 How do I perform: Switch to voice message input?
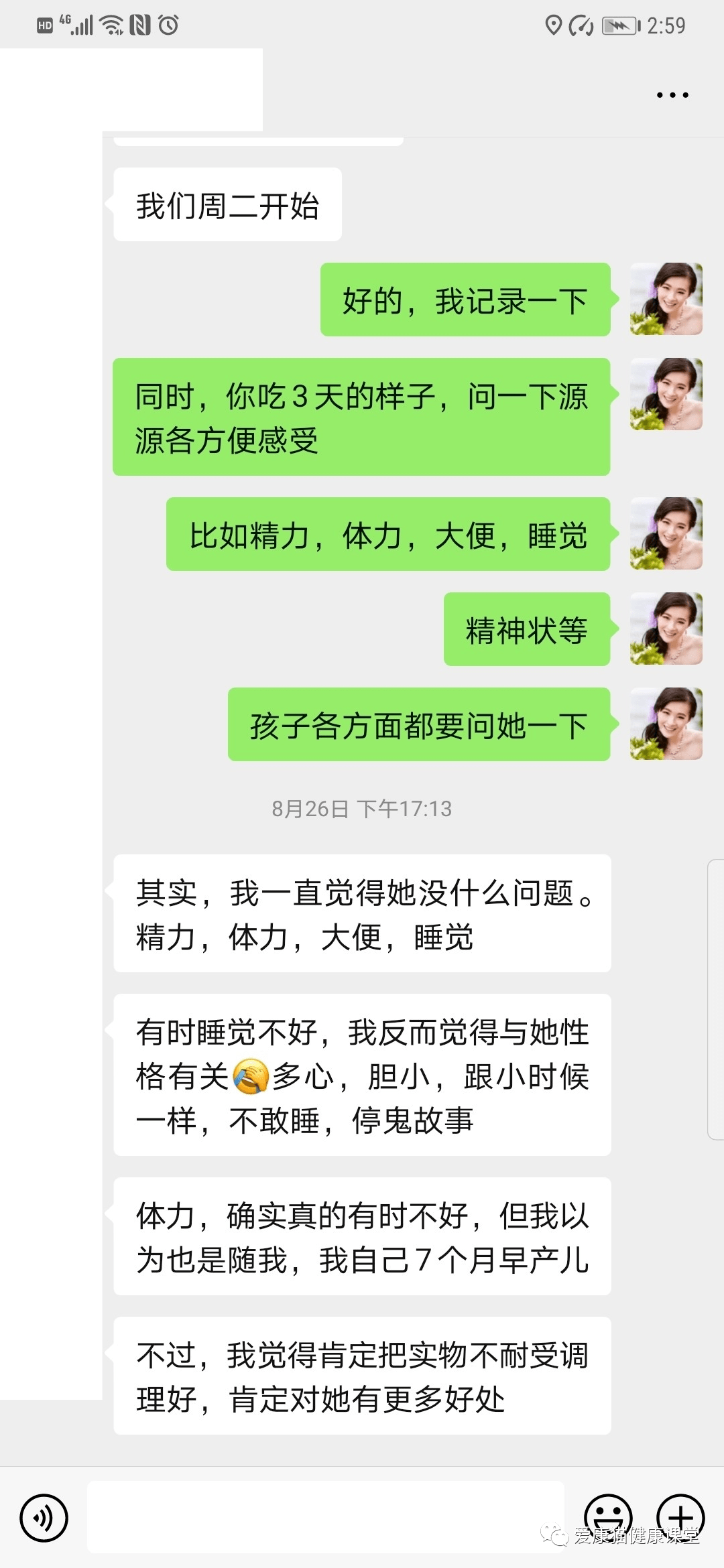click(44, 1518)
